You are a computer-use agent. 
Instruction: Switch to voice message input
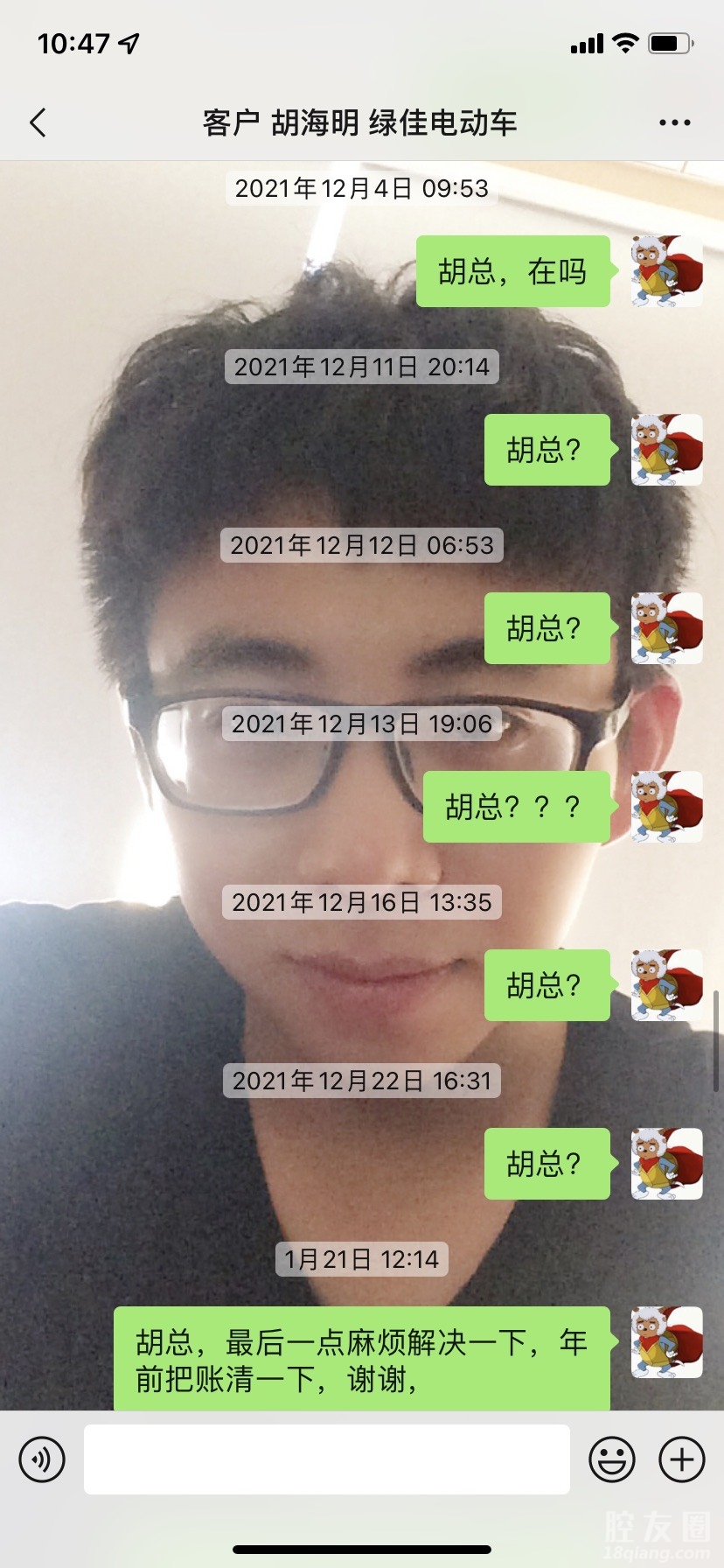tap(42, 1459)
